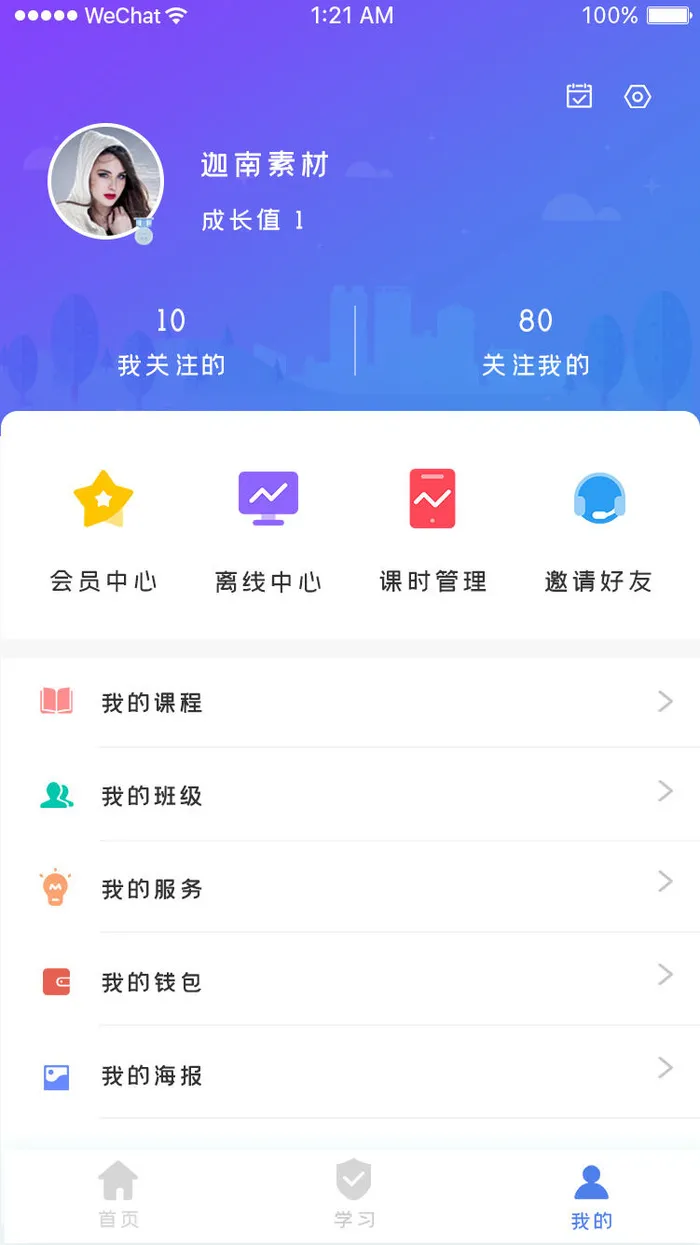Open the 我的班级 row

pos(350,795)
